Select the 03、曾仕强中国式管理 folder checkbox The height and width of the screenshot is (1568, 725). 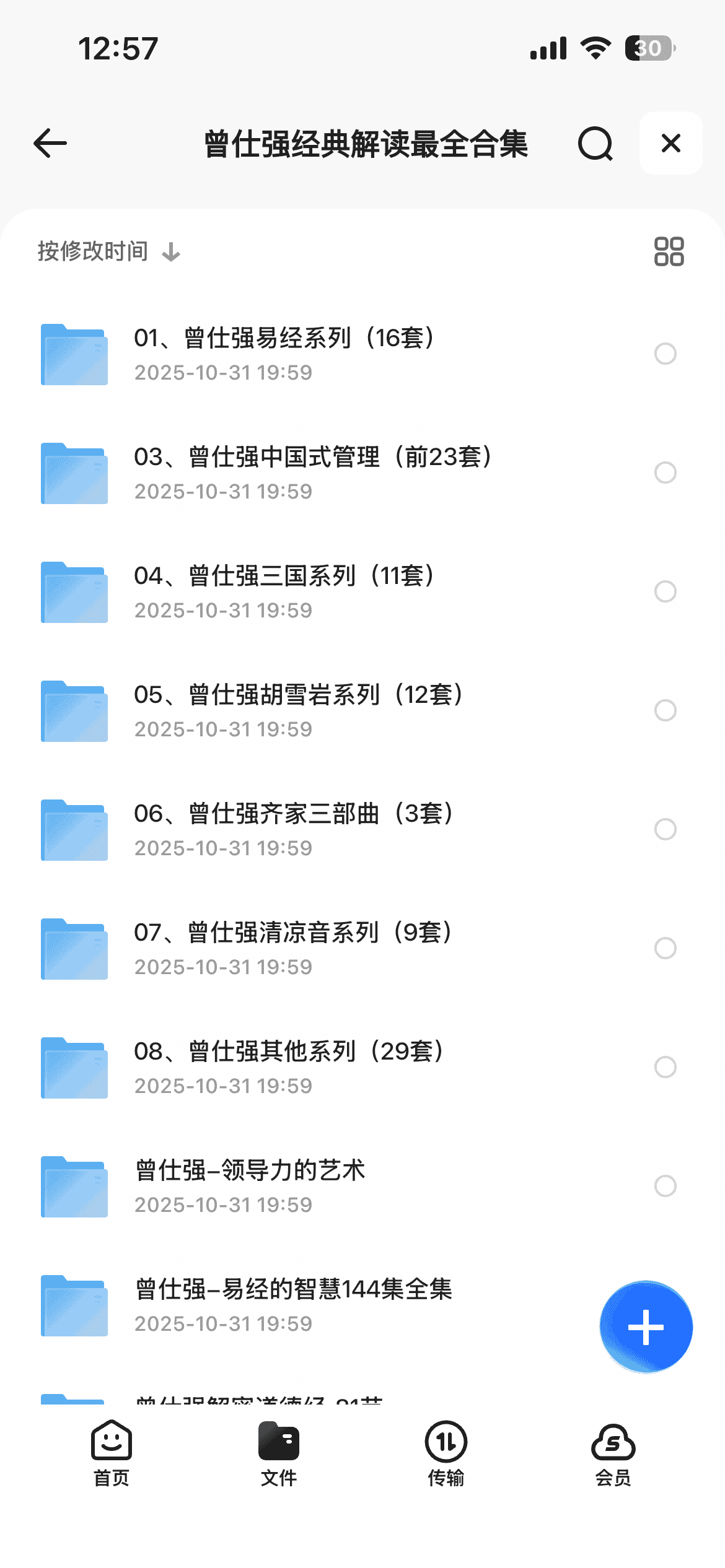click(x=665, y=473)
